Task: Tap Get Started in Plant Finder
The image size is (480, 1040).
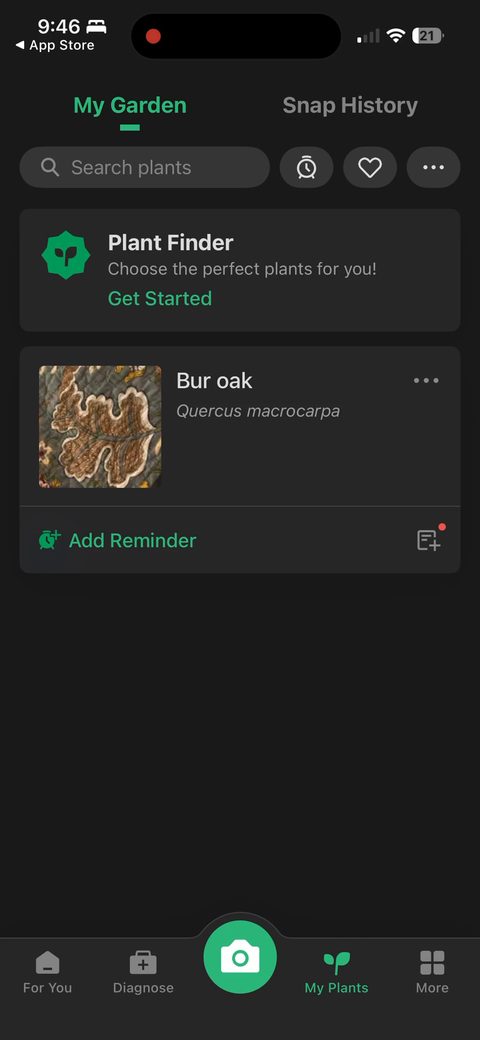Action: click(160, 298)
